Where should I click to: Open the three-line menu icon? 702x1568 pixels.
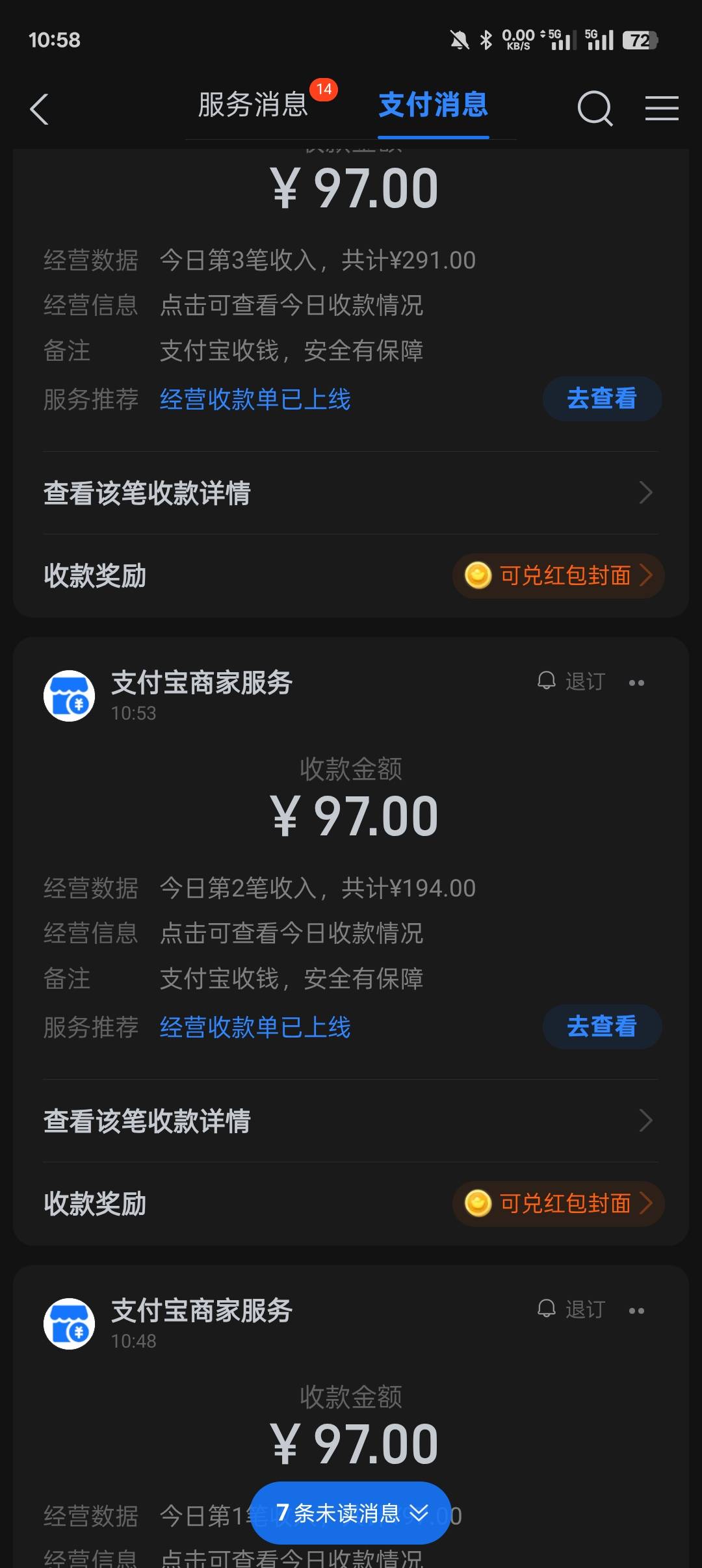click(x=662, y=108)
